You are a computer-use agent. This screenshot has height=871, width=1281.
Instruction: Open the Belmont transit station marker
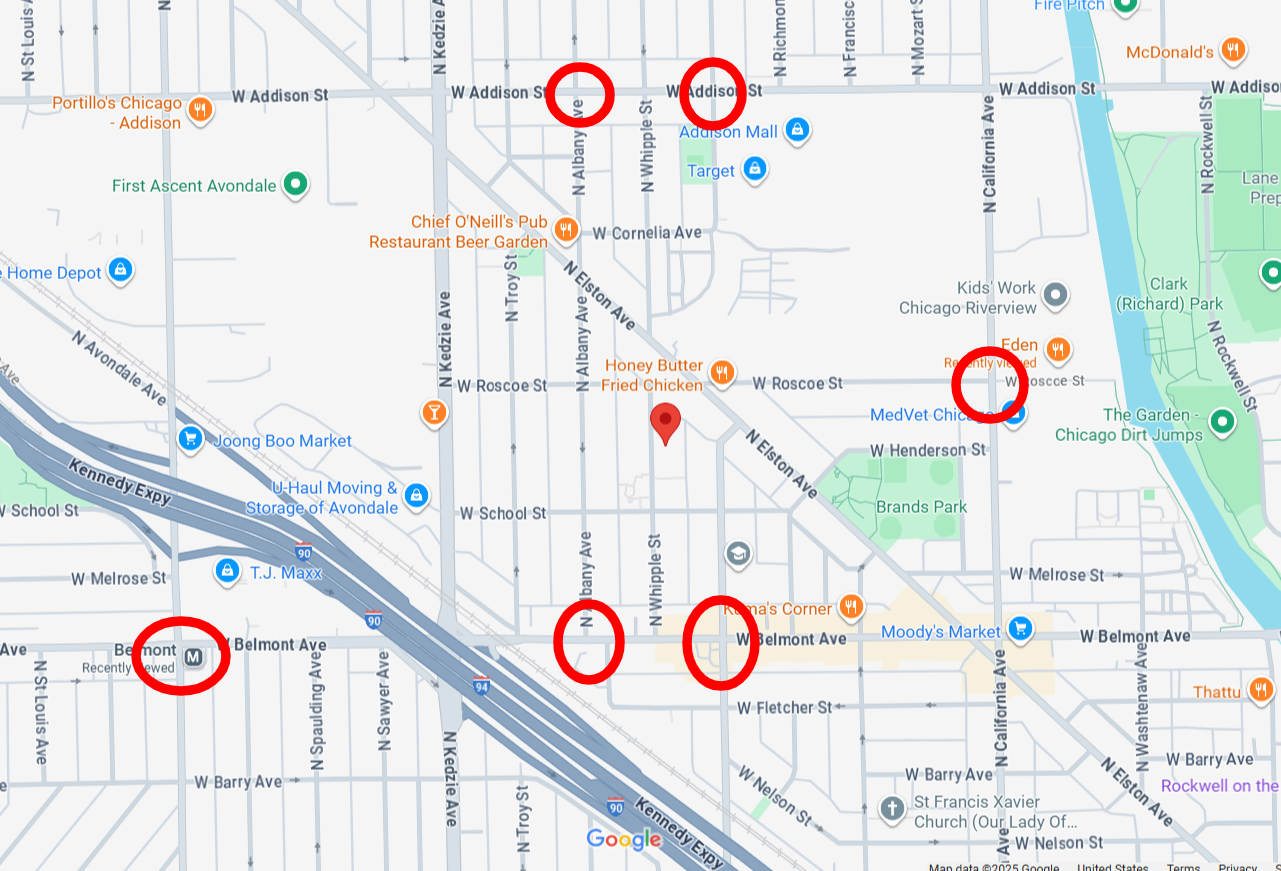tap(195, 657)
